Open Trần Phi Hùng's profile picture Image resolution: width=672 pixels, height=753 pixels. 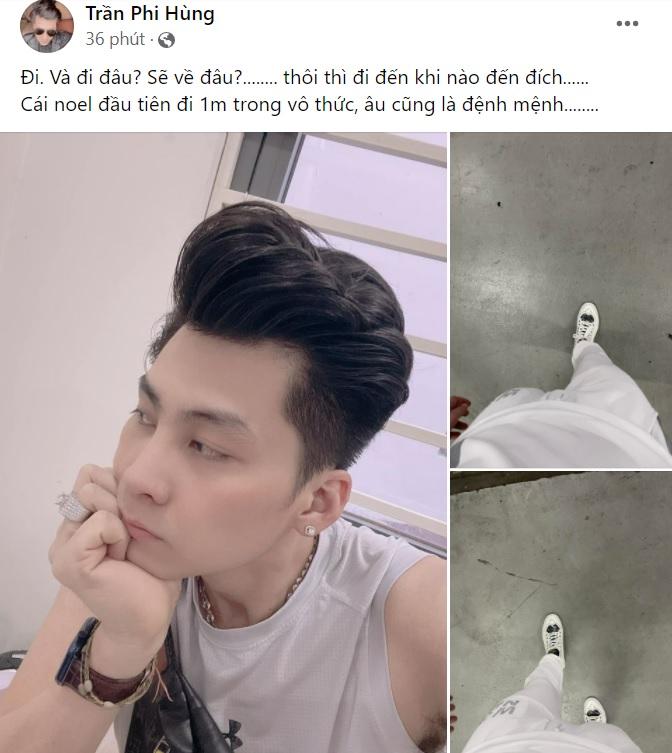click(x=47, y=27)
